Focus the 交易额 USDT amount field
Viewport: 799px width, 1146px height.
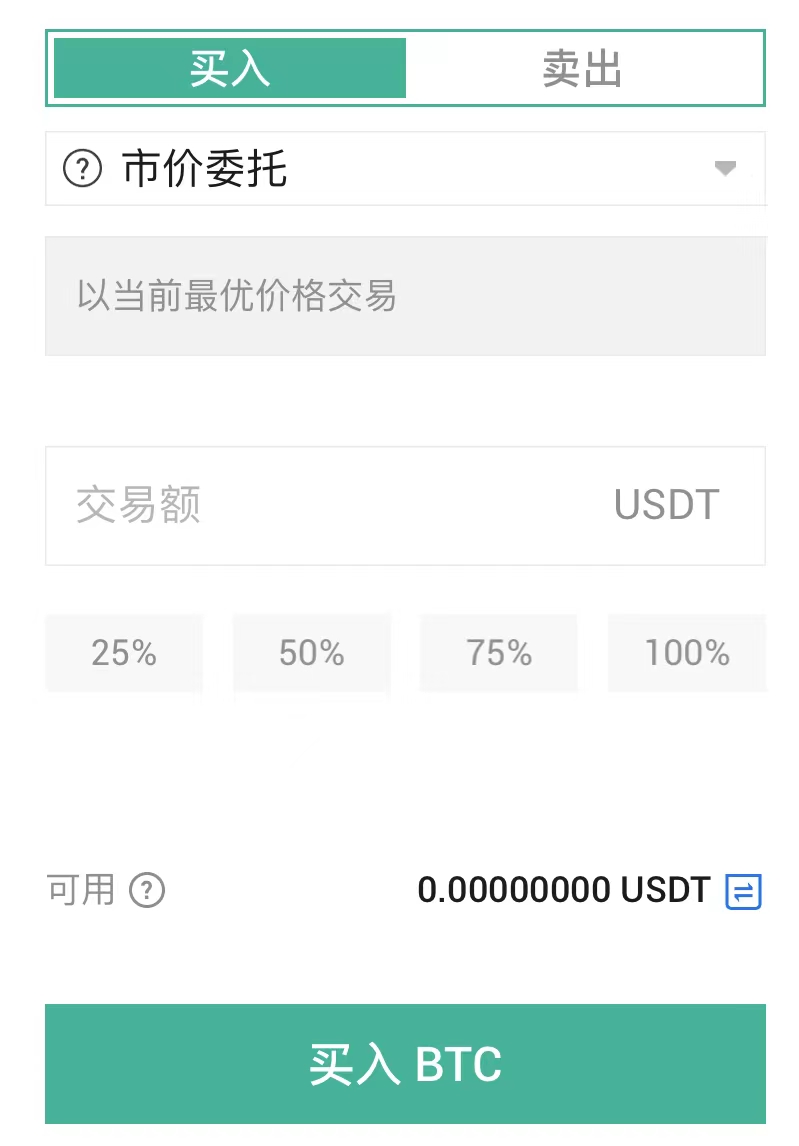[x=340, y=505]
